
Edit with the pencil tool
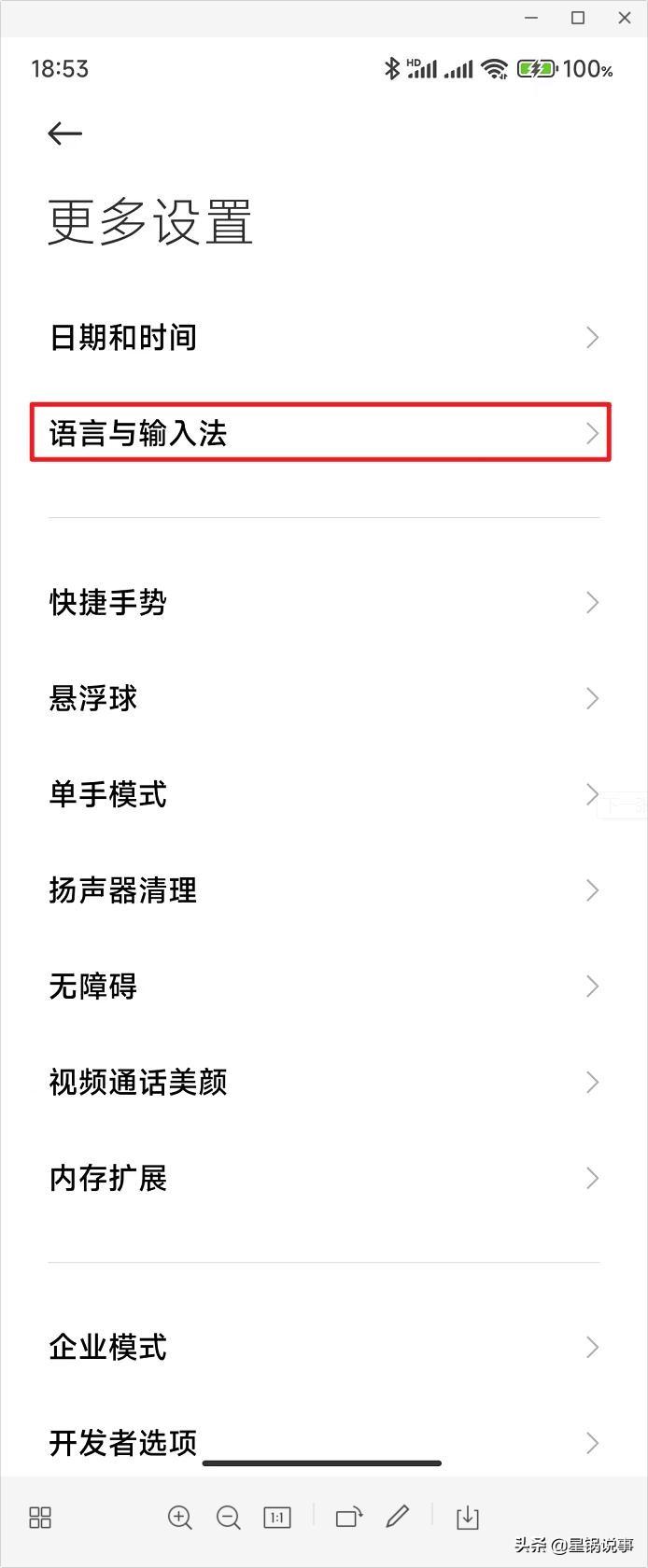tap(398, 1517)
